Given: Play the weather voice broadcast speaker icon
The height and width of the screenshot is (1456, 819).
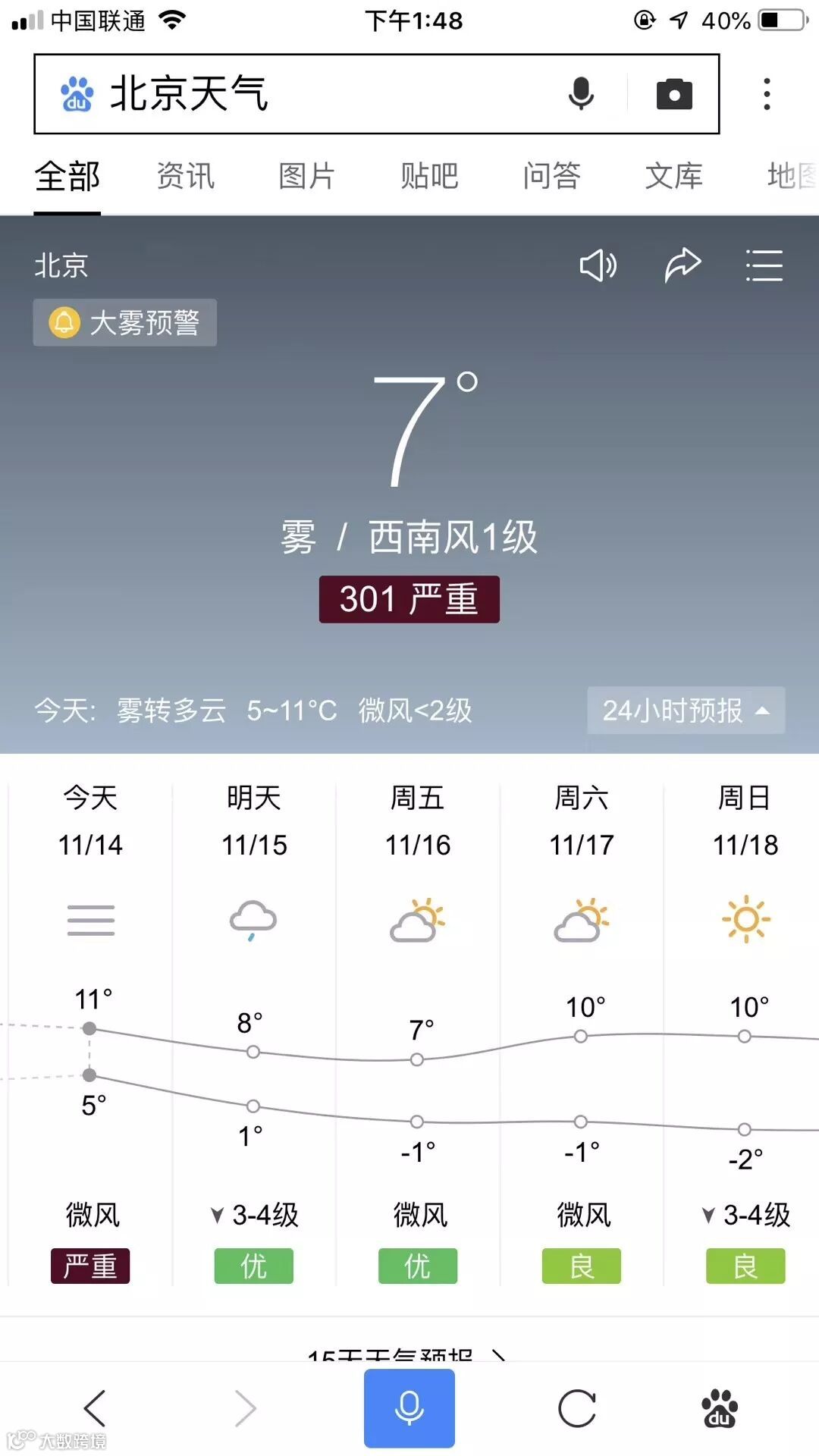Looking at the screenshot, I should coord(598,265).
